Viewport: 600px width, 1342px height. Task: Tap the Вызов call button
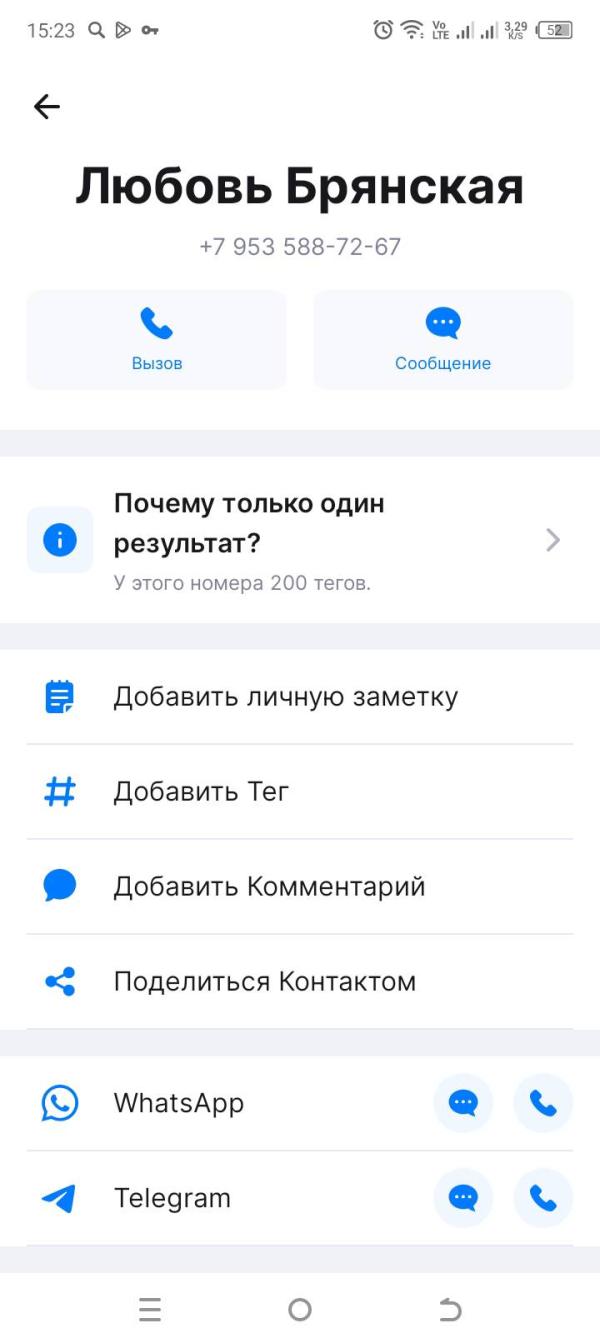pyautogui.click(x=157, y=340)
